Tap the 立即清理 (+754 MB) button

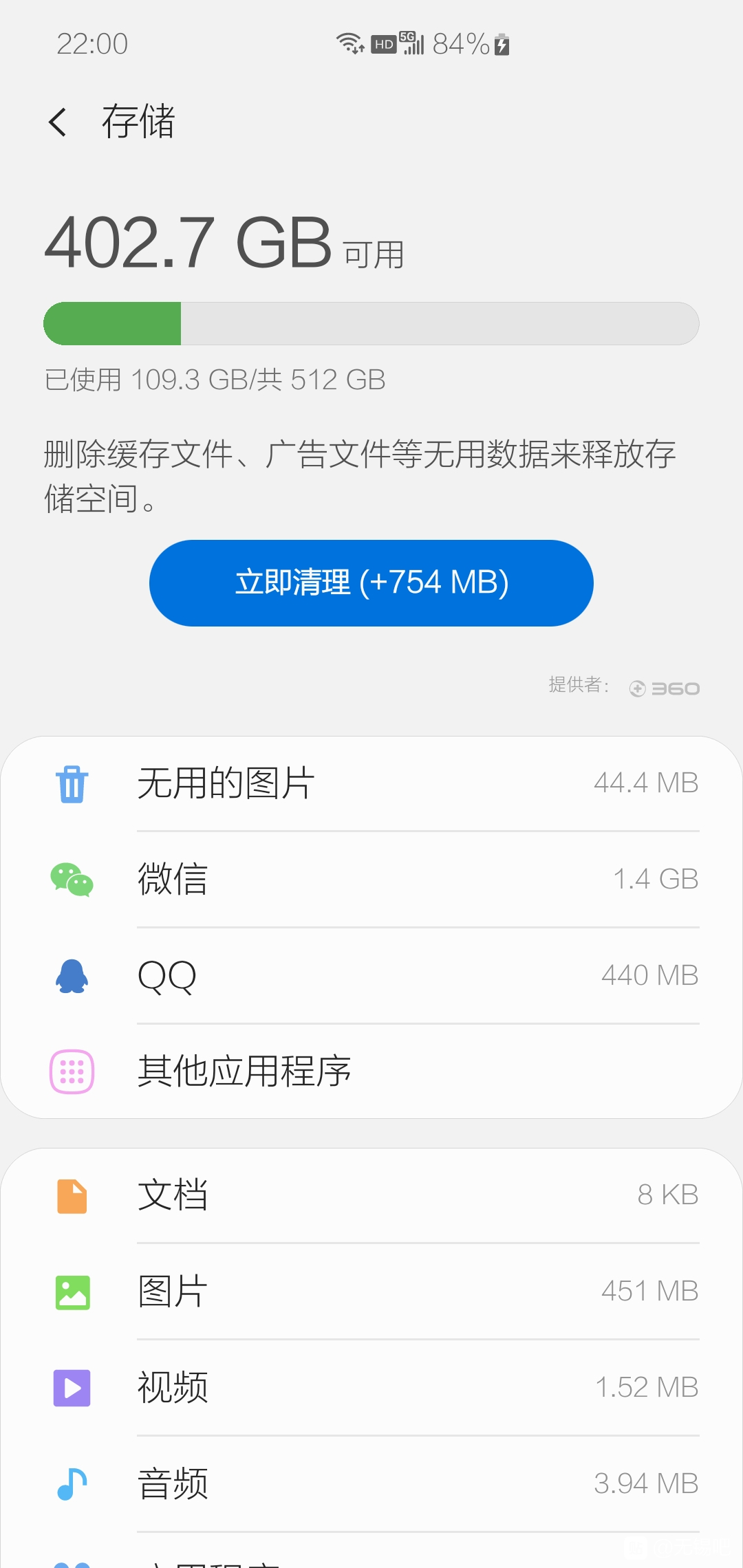pos(371,583)
